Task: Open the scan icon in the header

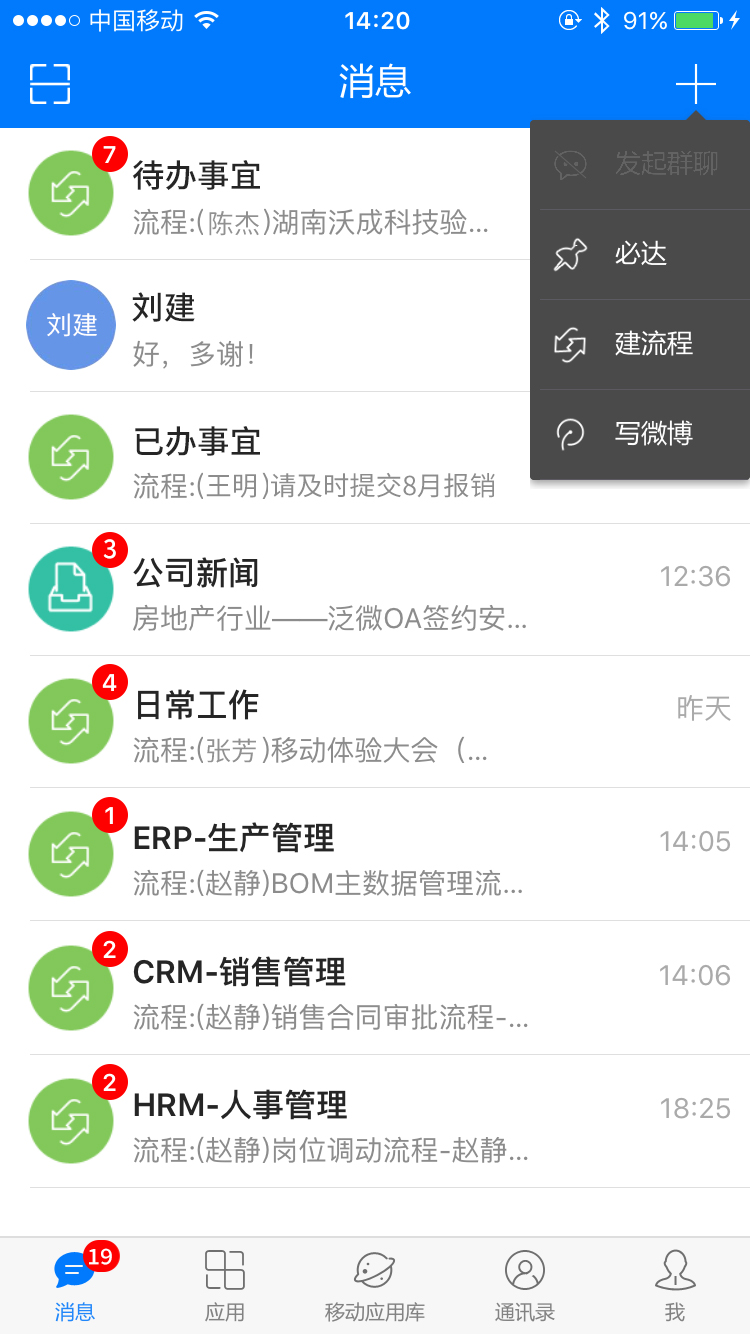Action: pyautogui.click(x=50, y=83)
